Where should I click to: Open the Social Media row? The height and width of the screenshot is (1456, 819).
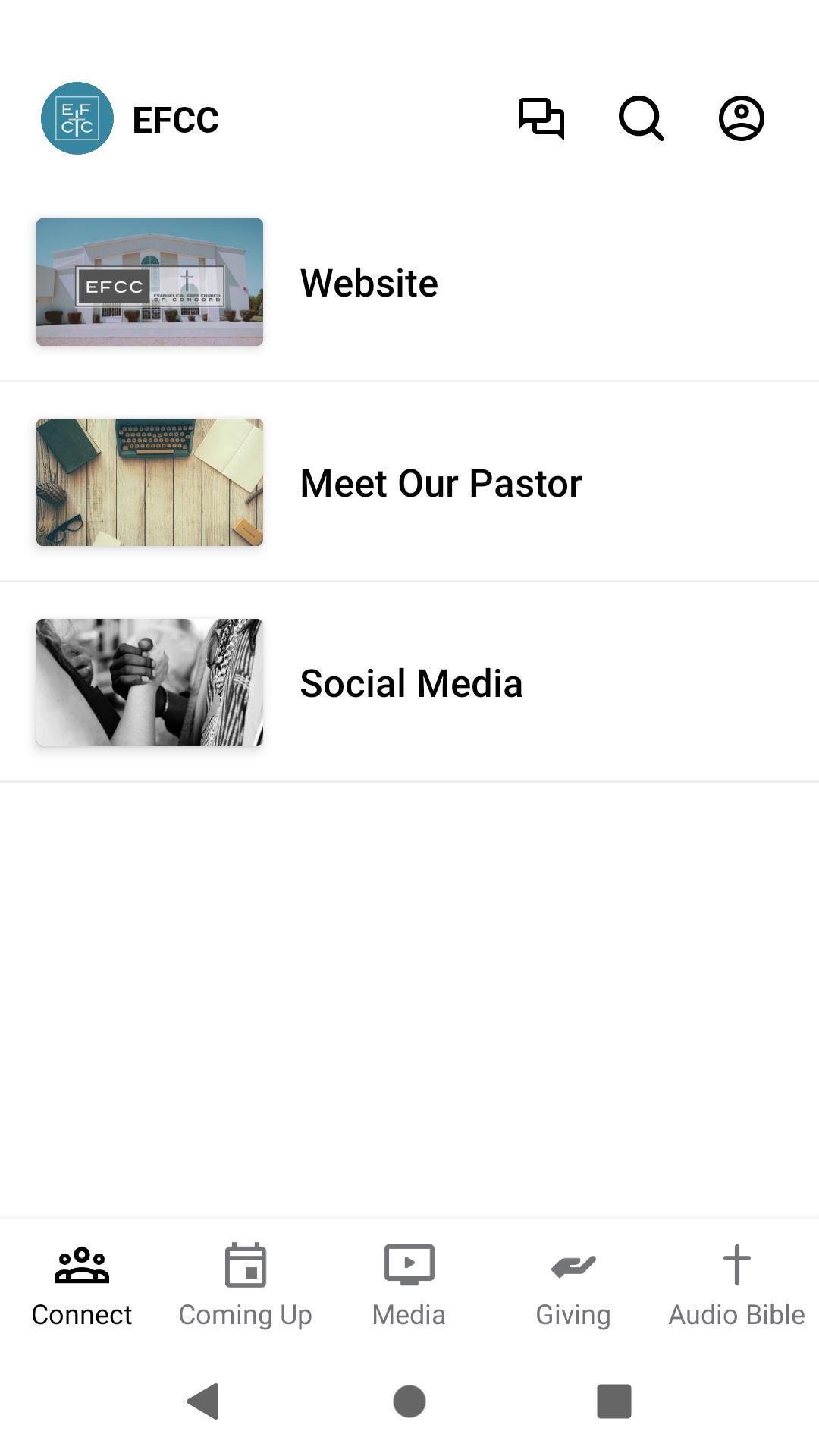(411, 683)
